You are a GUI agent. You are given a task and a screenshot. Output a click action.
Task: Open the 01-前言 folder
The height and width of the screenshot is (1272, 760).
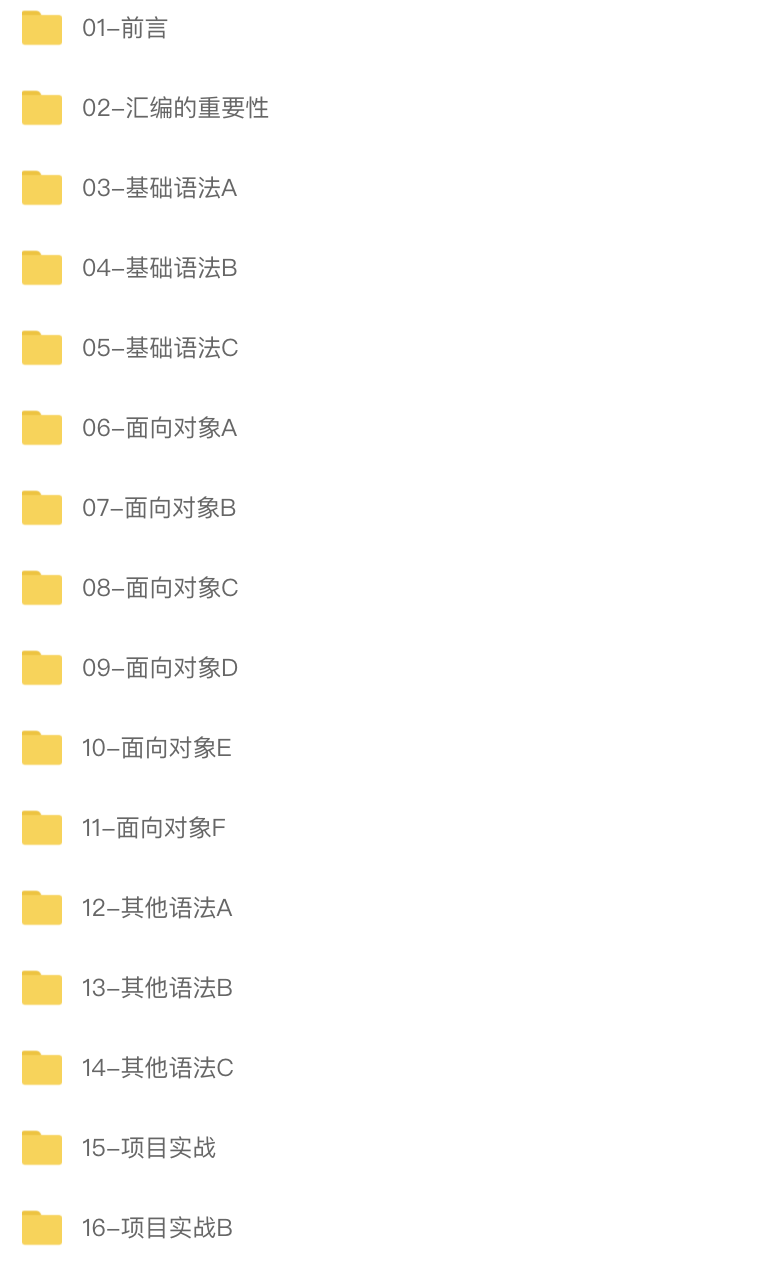124,28
